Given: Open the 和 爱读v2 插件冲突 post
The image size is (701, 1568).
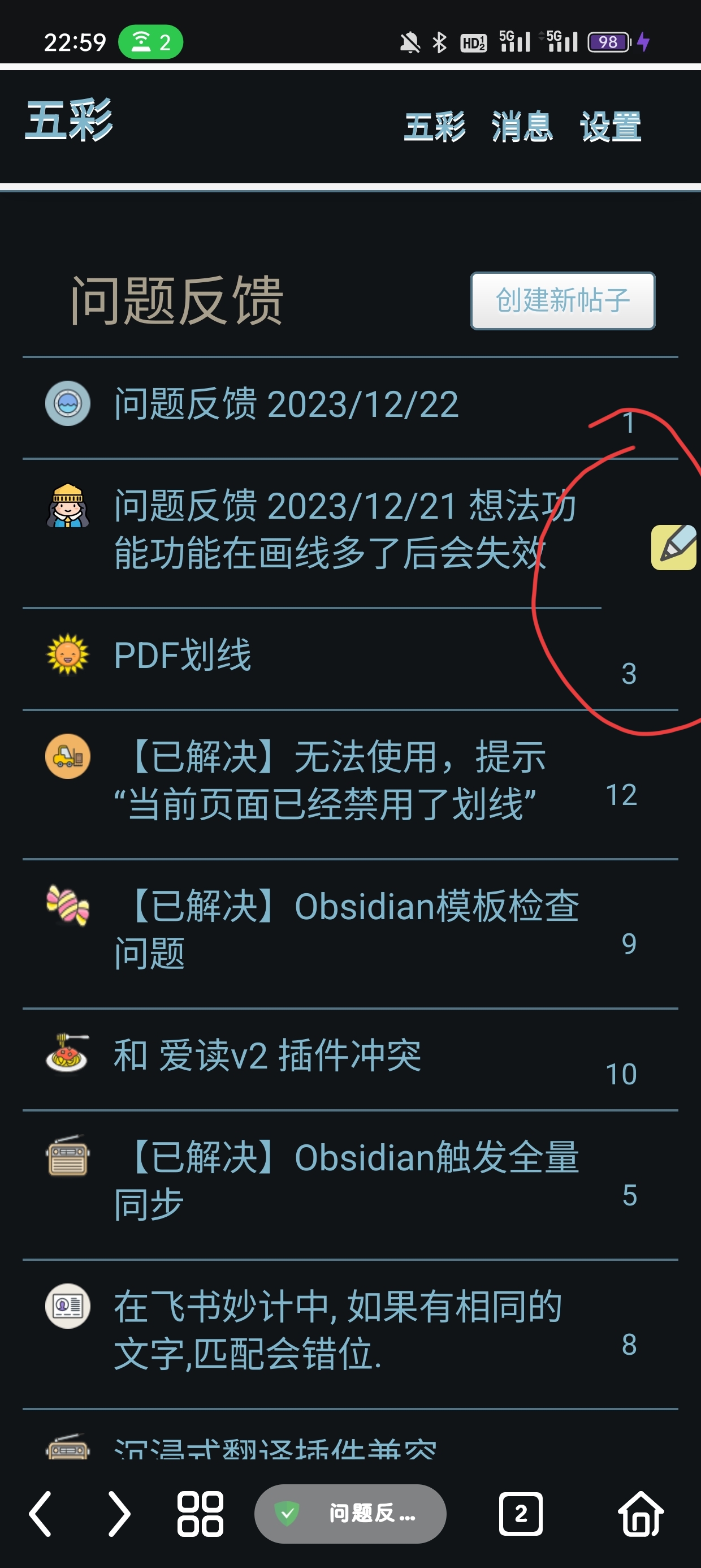Looking at the screenshot, I should point(268,1055).
